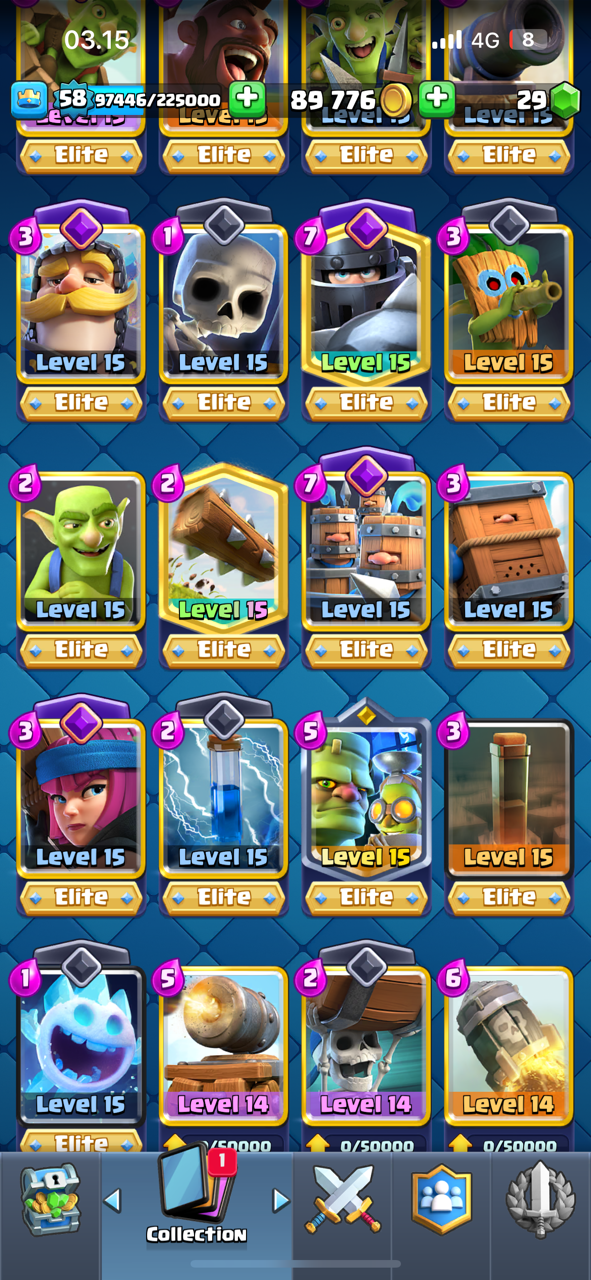Go to the Battle crossed swords tab
The image size is (591, 1280).
click(x=343, y=1199)
